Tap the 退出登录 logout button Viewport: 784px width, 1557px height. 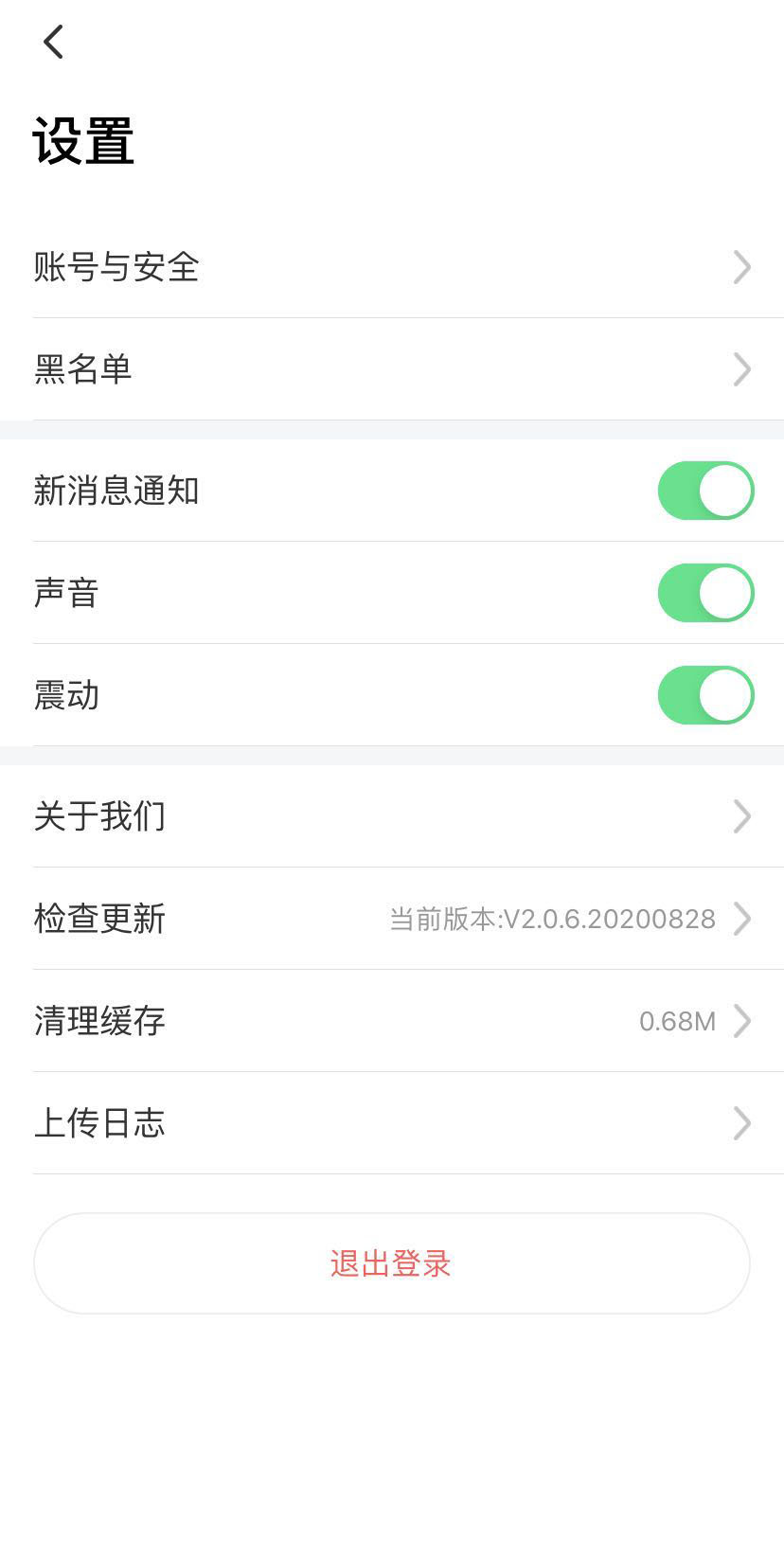[392, 1263]
